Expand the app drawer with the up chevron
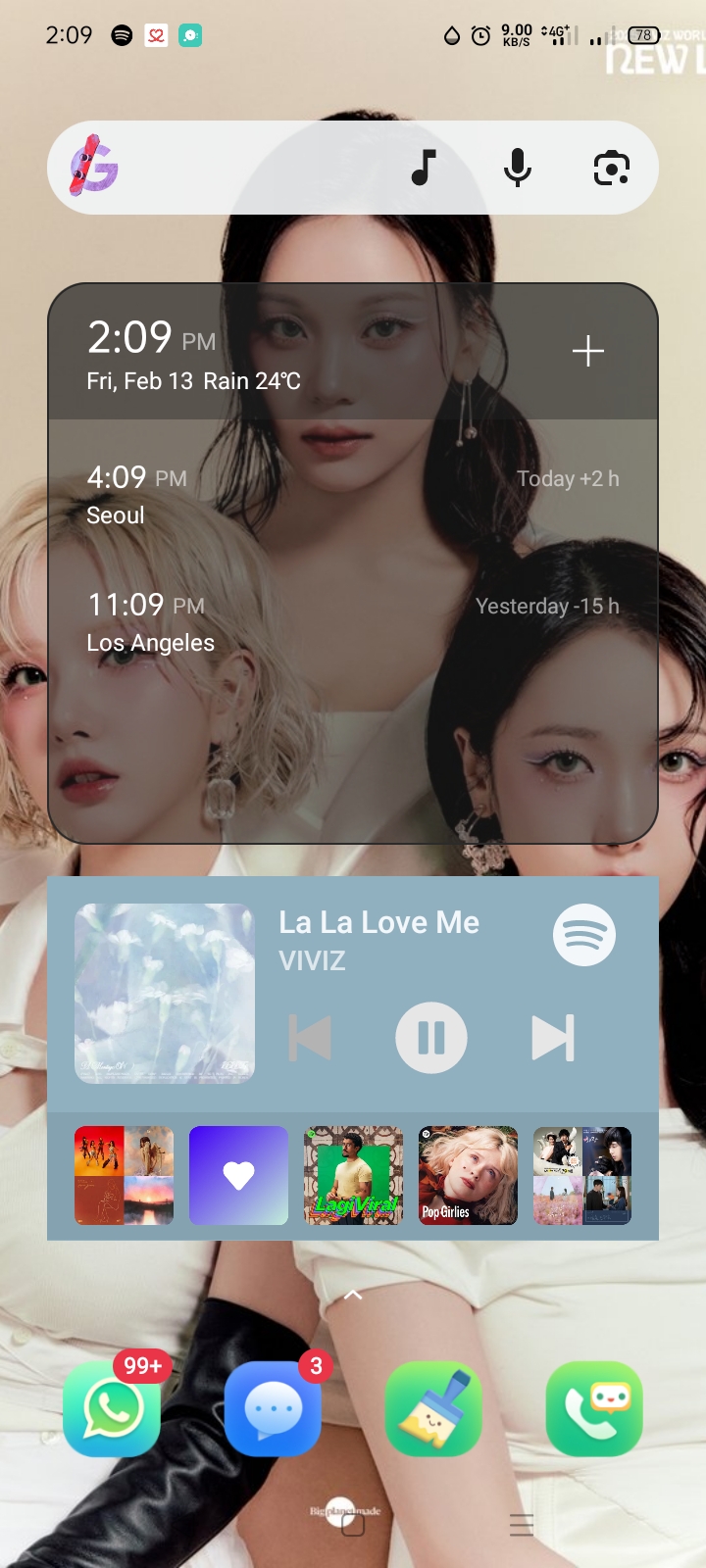This screenshot has width=706, height=1568. point(353,1295)
